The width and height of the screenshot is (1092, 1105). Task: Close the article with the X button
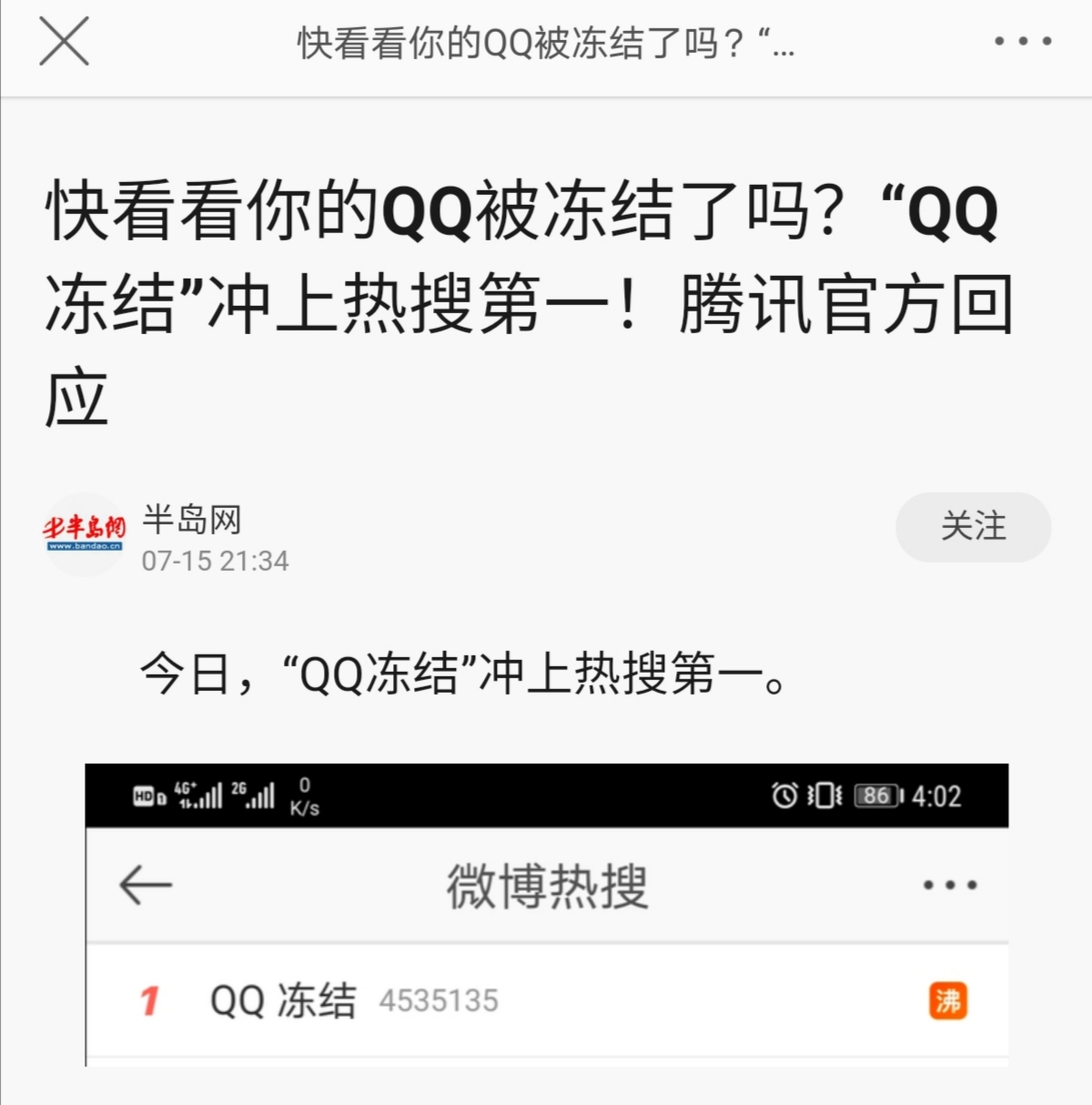[64, 40]
